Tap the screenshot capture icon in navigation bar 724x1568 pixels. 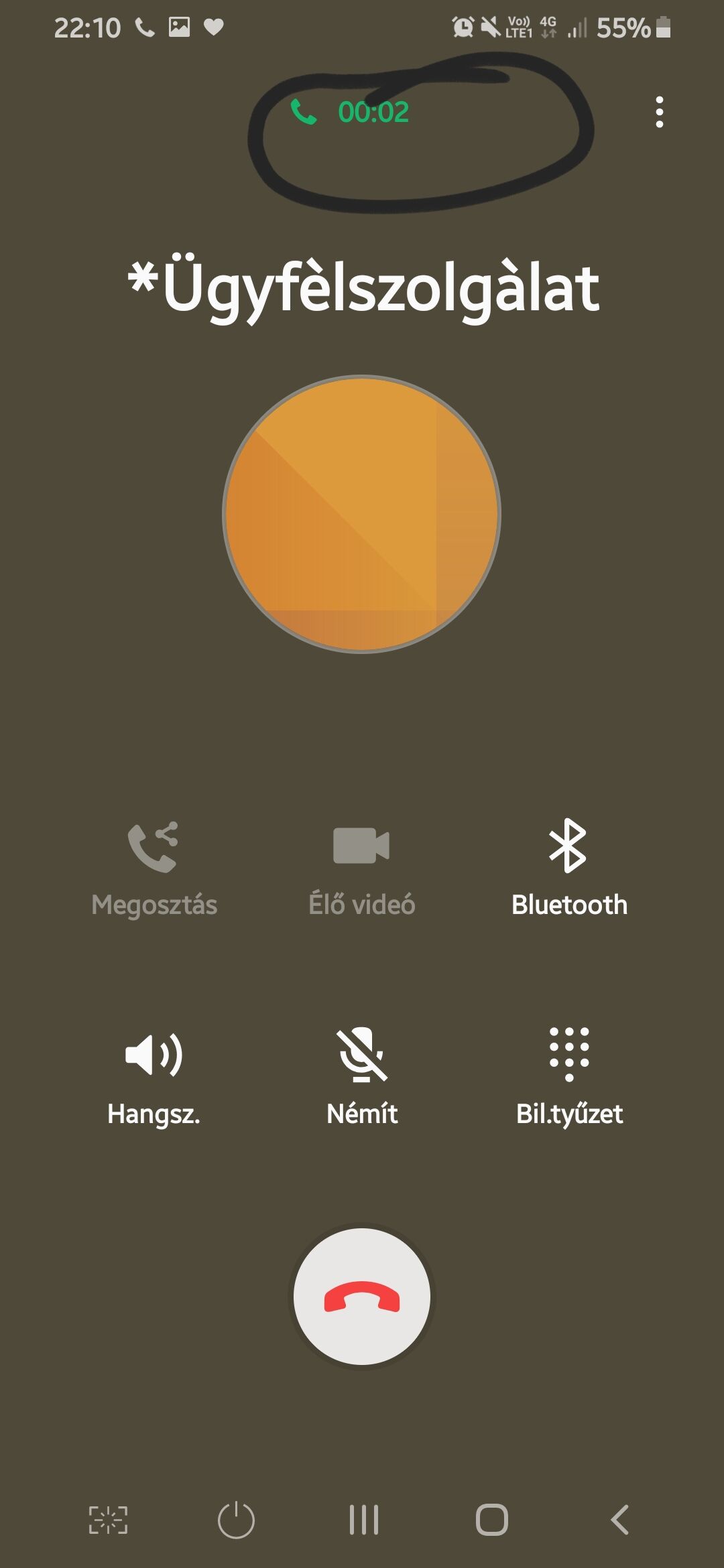click(108, 1519)
